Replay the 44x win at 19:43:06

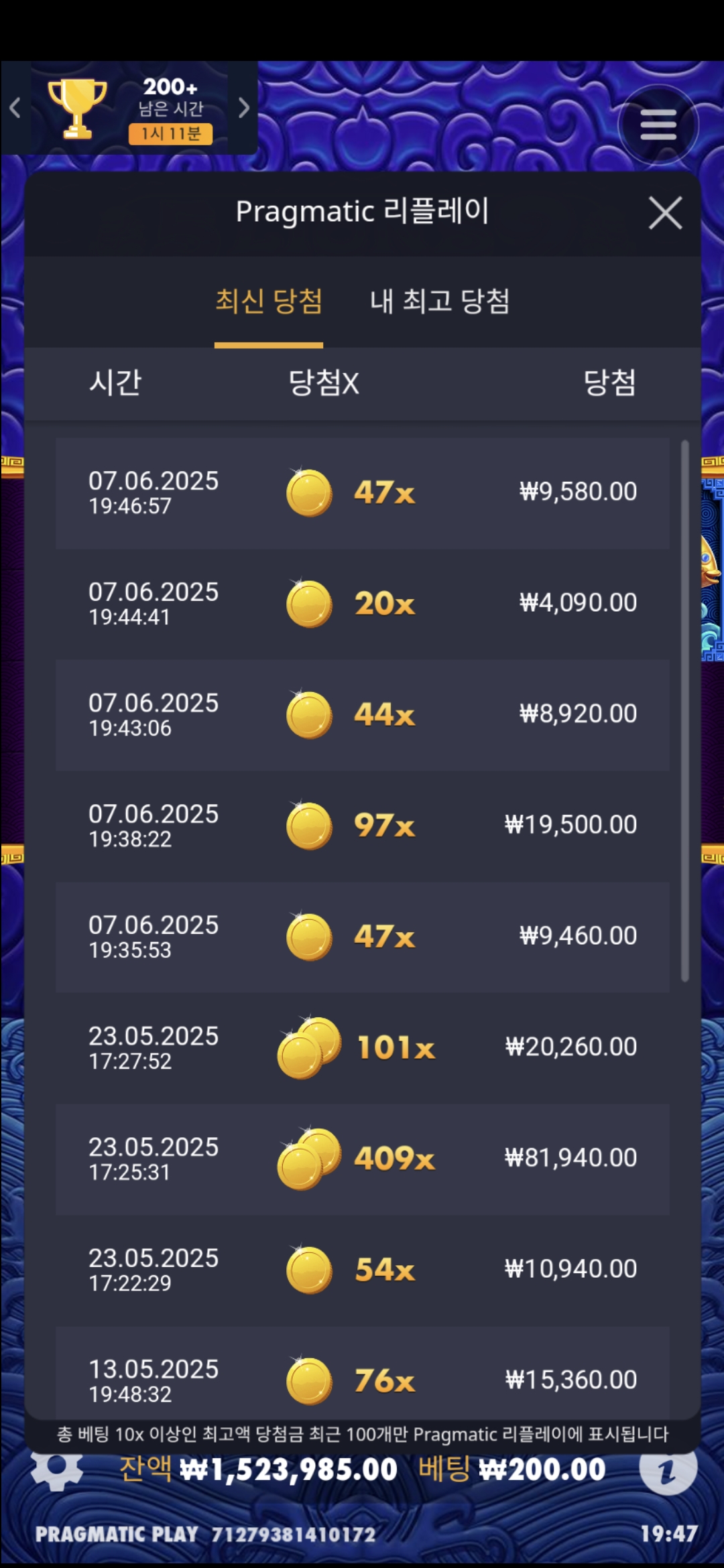point(362,715)
